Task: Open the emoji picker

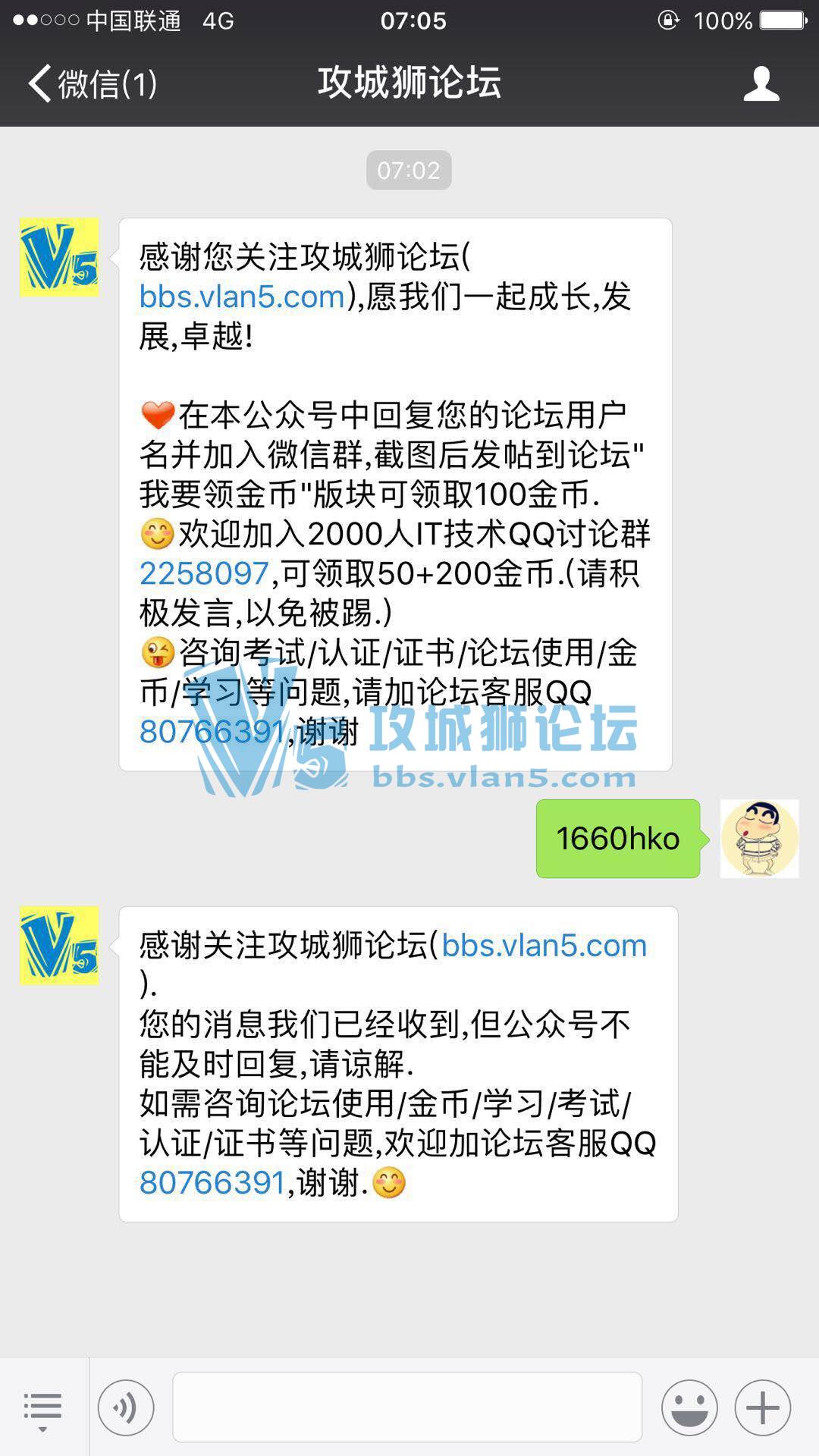Action: [689, 1408]
